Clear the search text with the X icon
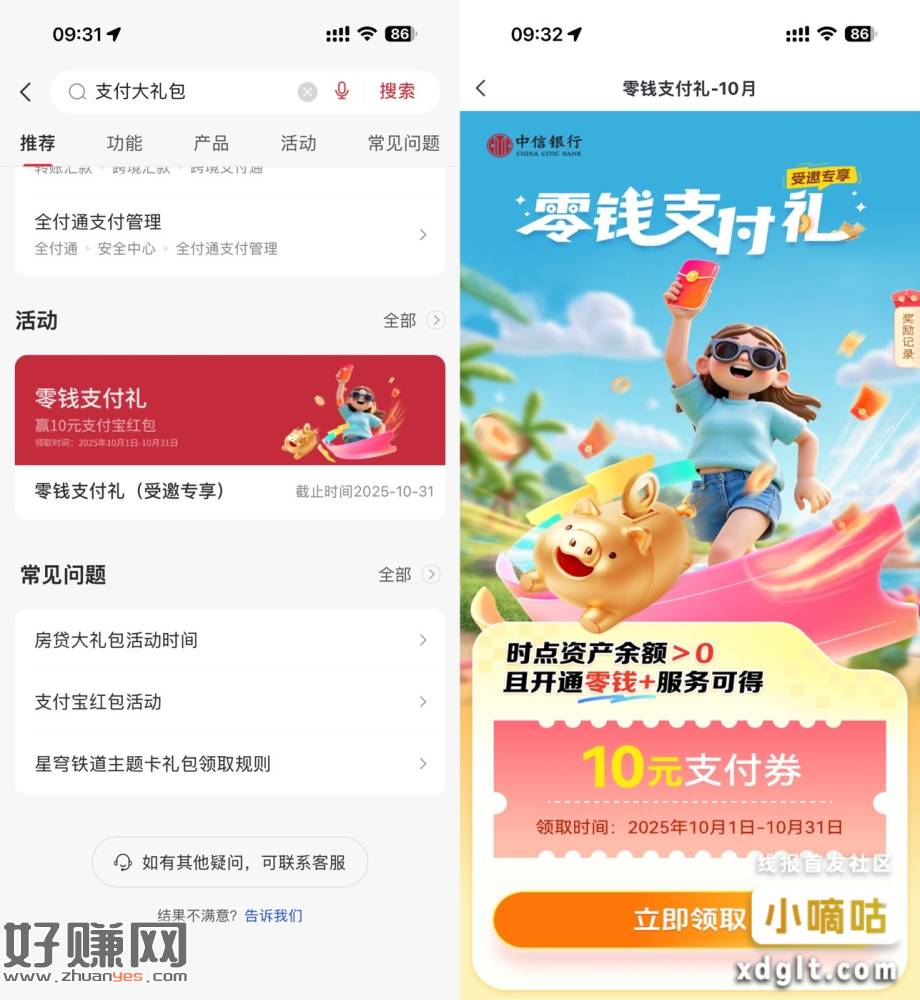Image resolution: width=920 pixels, height=1000 pixels. coord(306,91)
